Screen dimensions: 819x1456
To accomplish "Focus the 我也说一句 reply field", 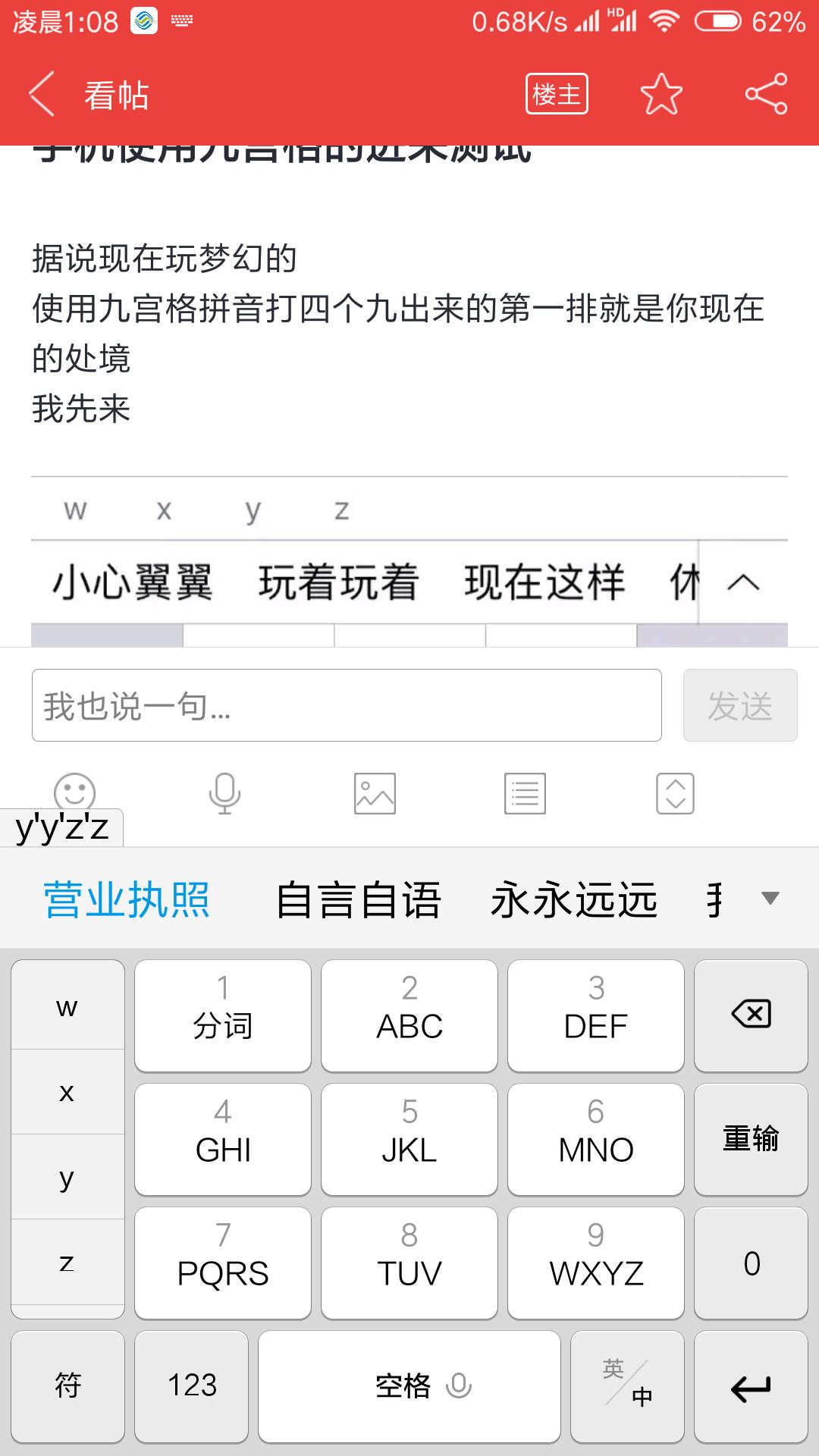I will pos(347,705).
